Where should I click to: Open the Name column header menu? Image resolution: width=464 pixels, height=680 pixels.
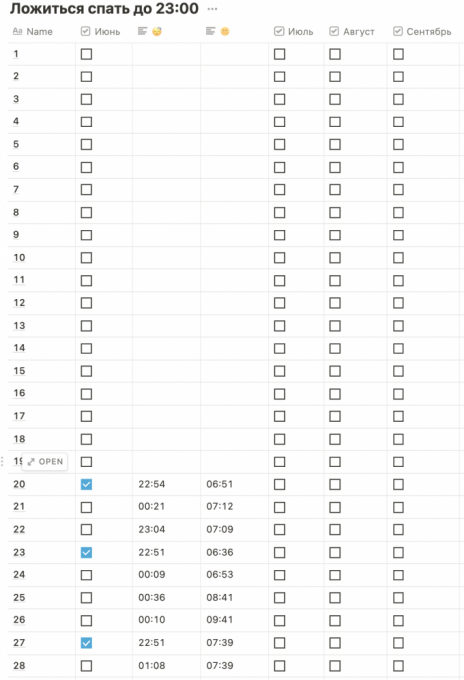pos(33,32)
